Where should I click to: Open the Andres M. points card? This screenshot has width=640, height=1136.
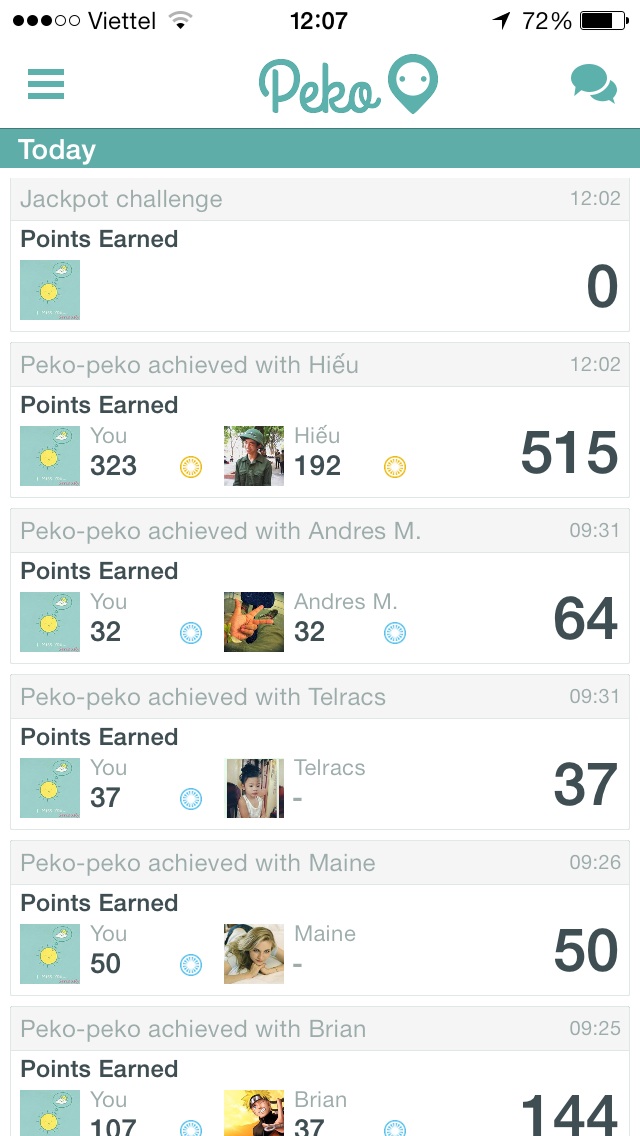point(320,586)
